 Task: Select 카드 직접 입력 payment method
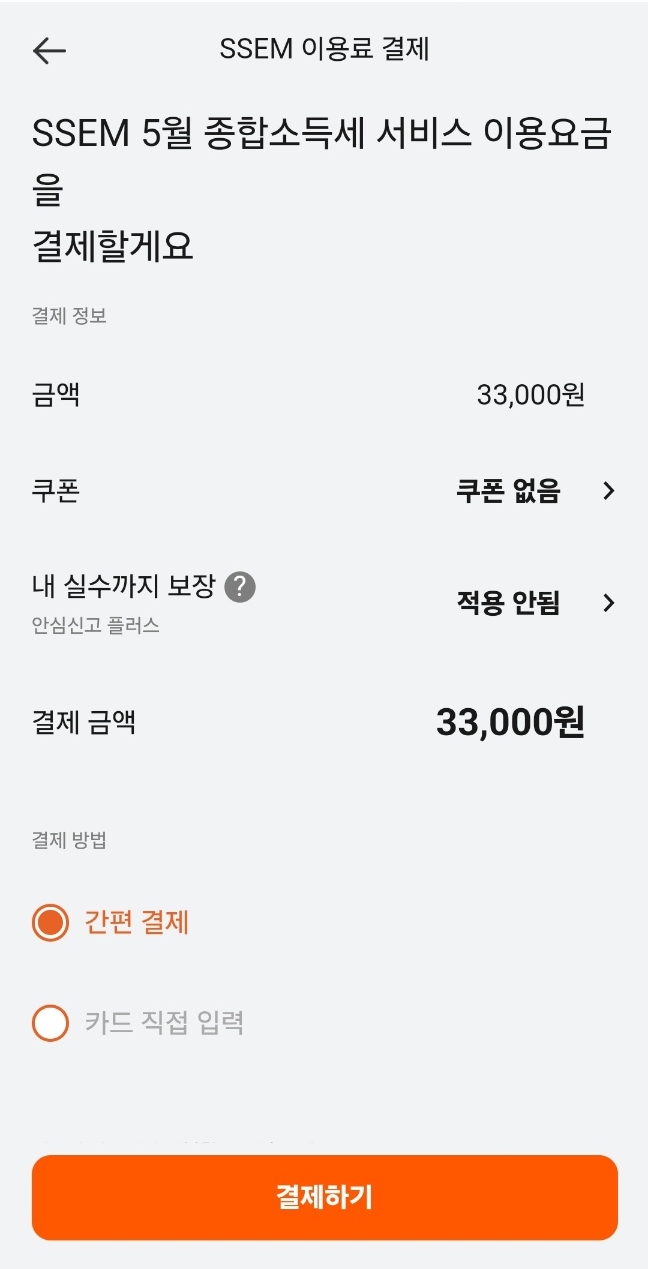(x=138, y=1023)
